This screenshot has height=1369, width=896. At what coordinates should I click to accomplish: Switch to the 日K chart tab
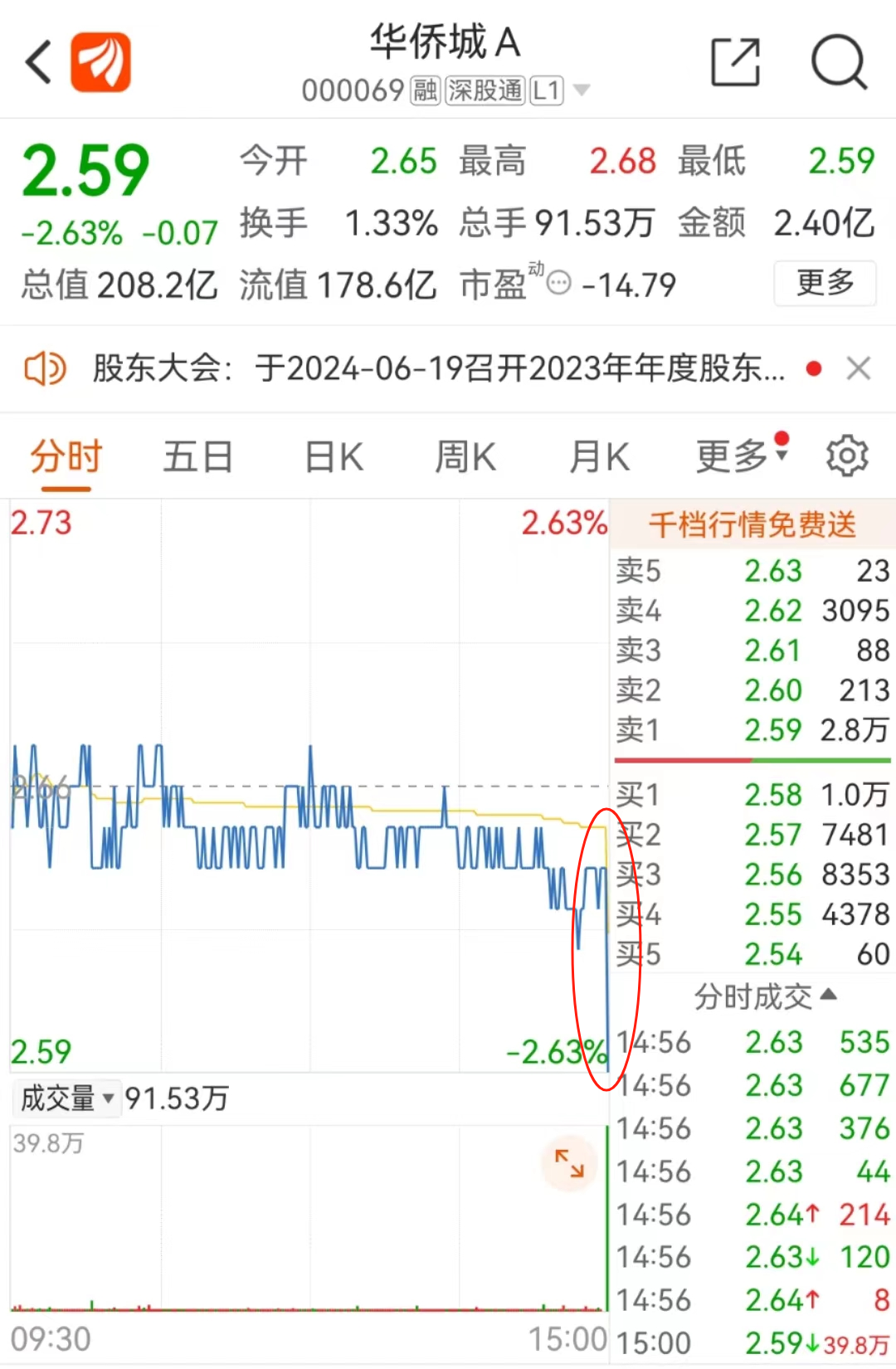click(x=334, y=457)
